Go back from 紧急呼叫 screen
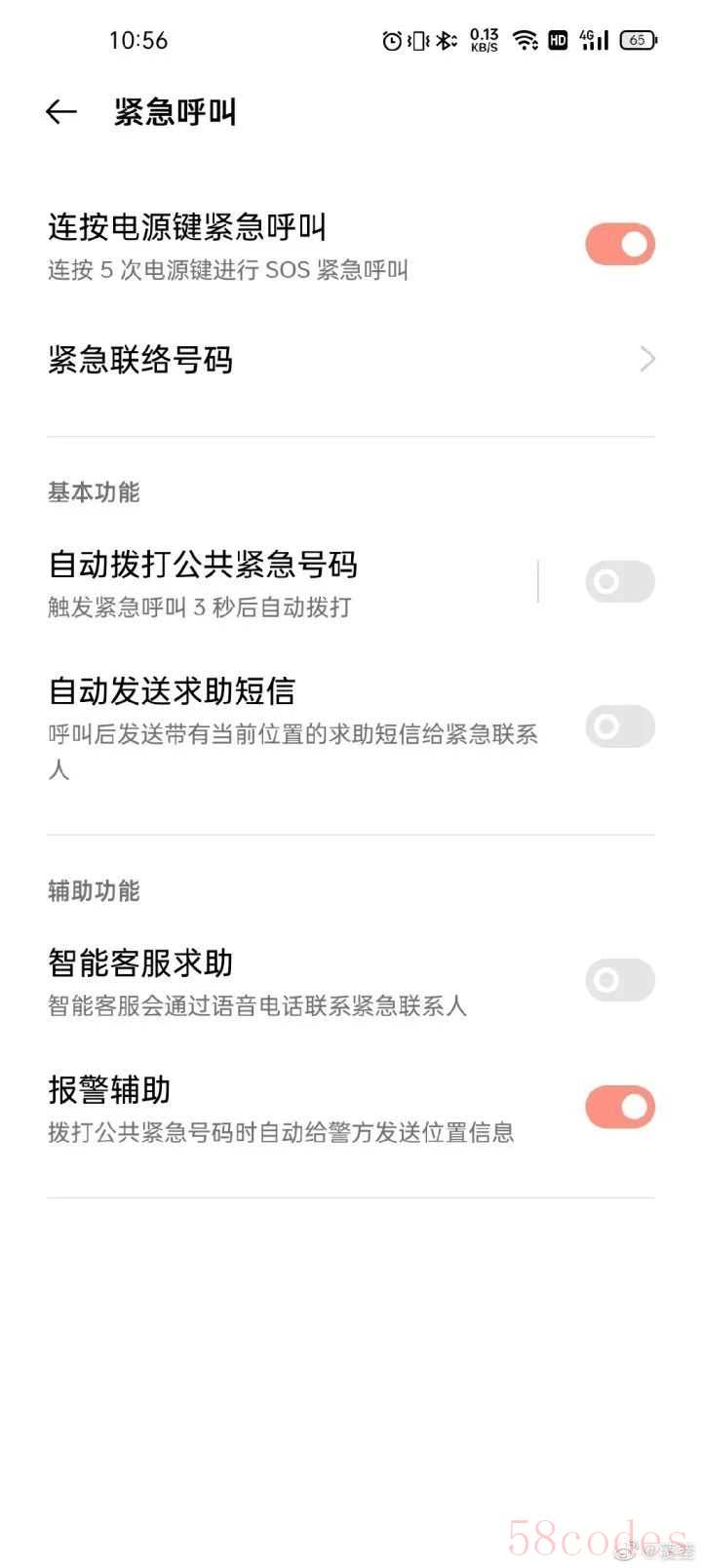Image resolution: width=702 pixels, height=1568 pixels. (60, 112)
